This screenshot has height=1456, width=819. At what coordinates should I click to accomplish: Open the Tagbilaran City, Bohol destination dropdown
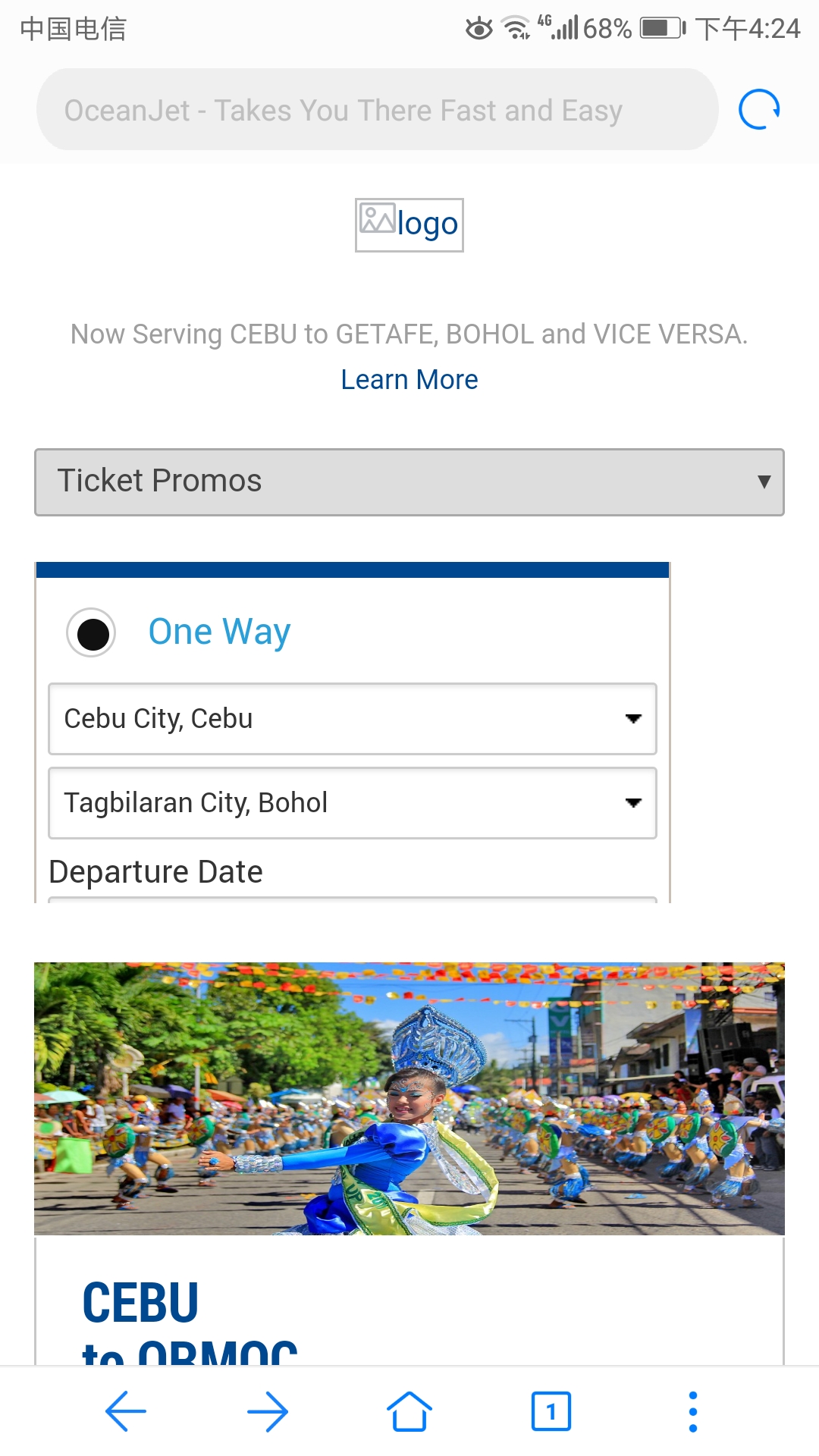(353, 803)
